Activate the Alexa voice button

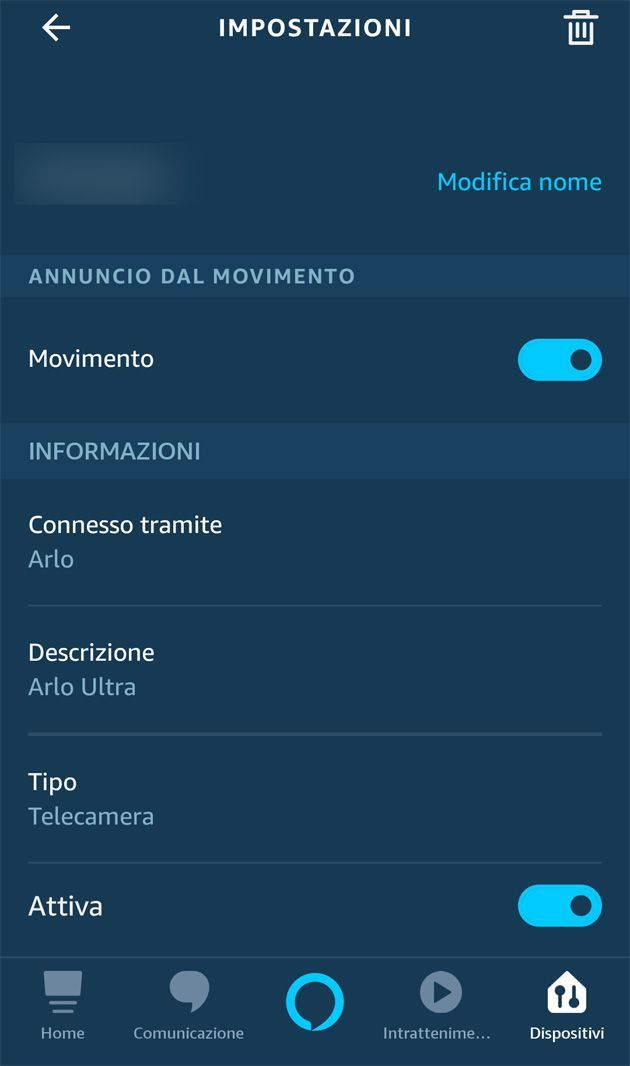pos(315,1002)
